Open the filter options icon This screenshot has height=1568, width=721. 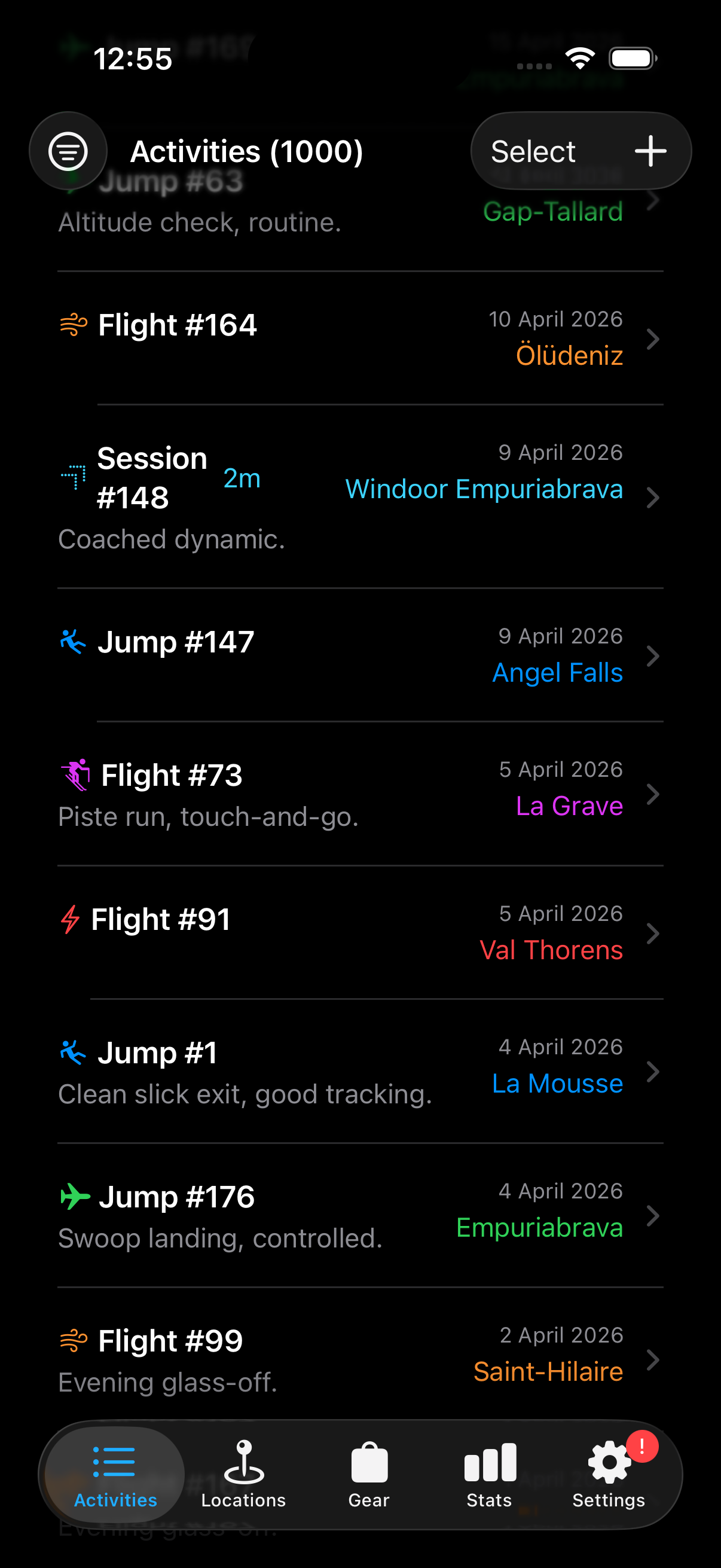68,150
